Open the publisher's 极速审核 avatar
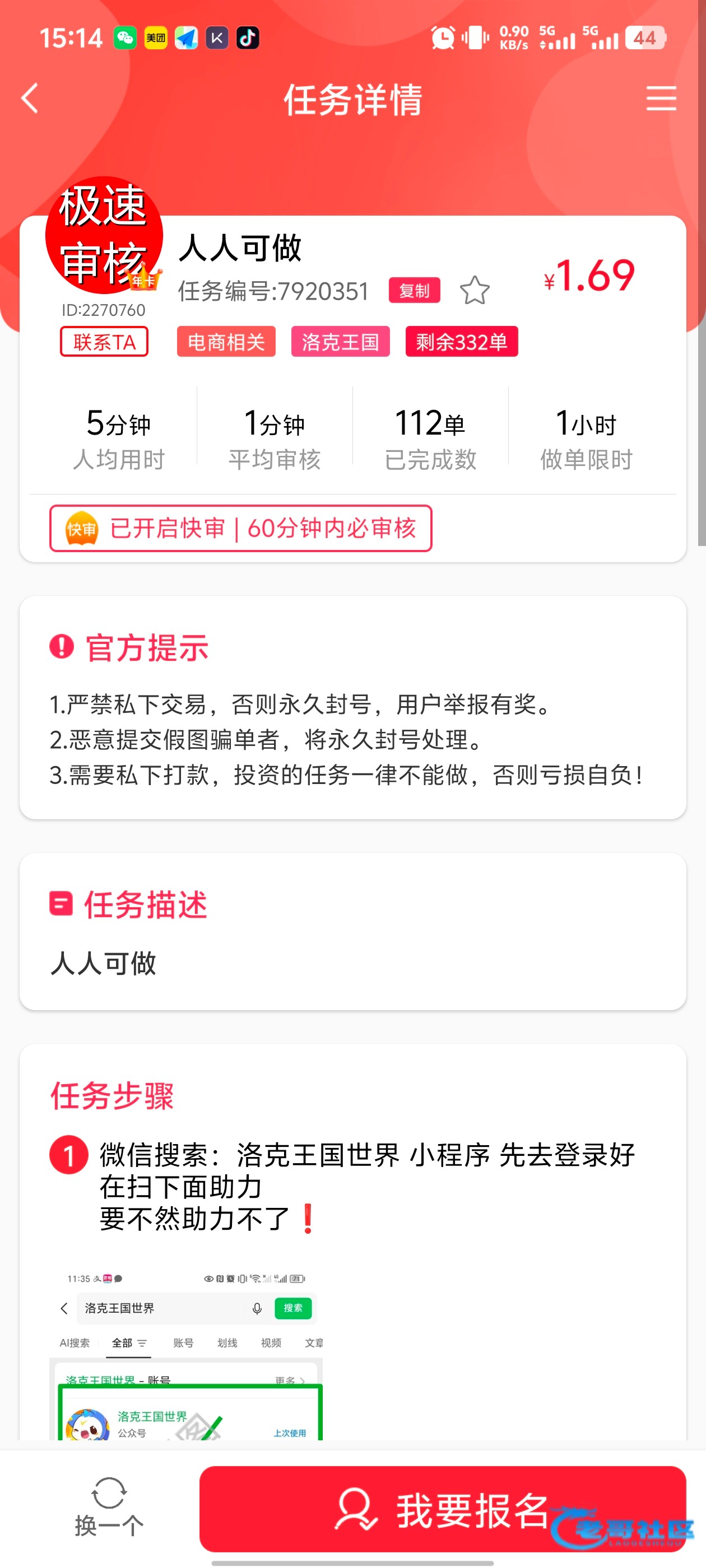Viewport: 706px width, 1568px height. click(x=104, y=236)
